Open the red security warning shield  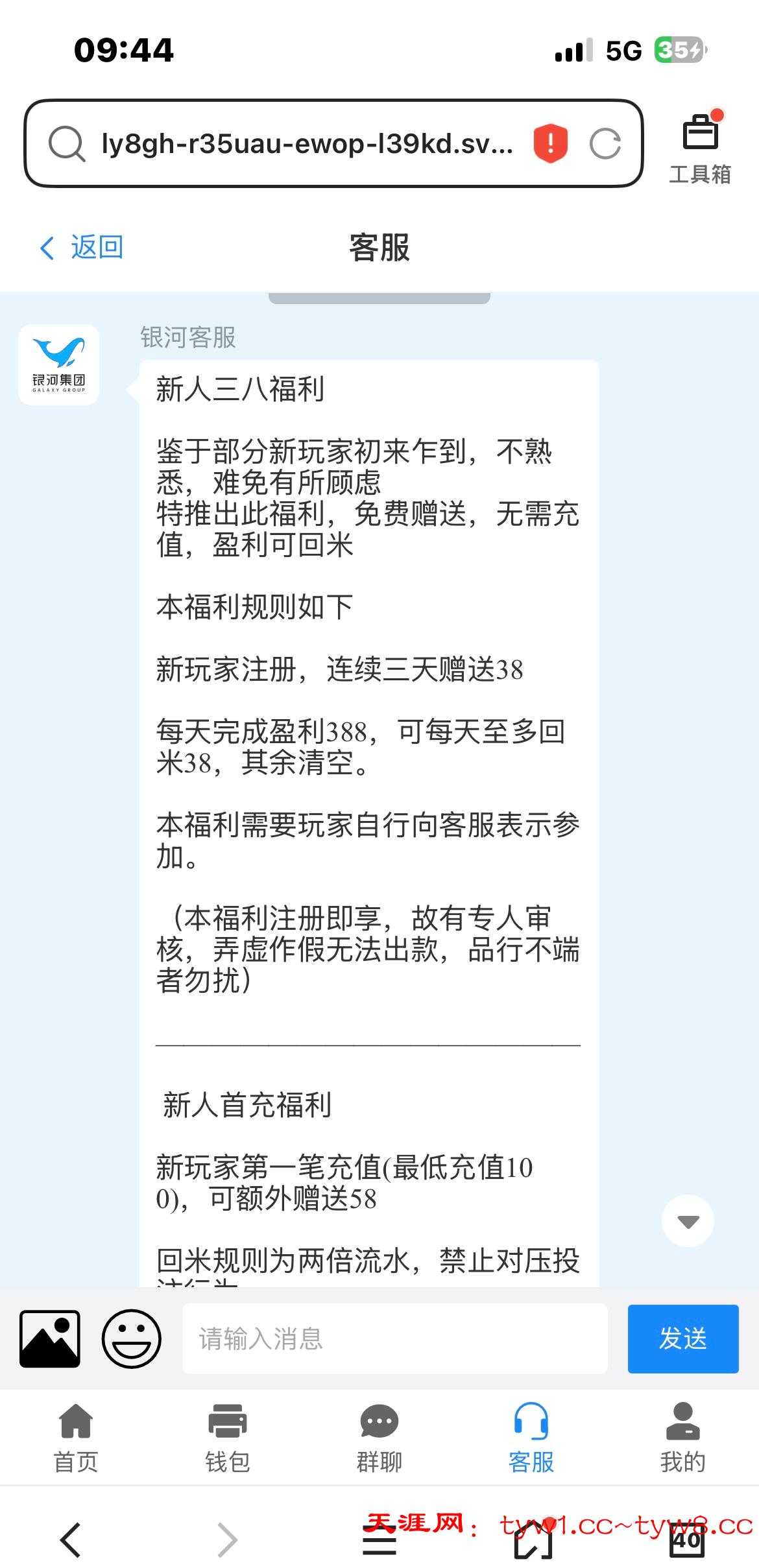pyautogui.click(x=550, y=143)
